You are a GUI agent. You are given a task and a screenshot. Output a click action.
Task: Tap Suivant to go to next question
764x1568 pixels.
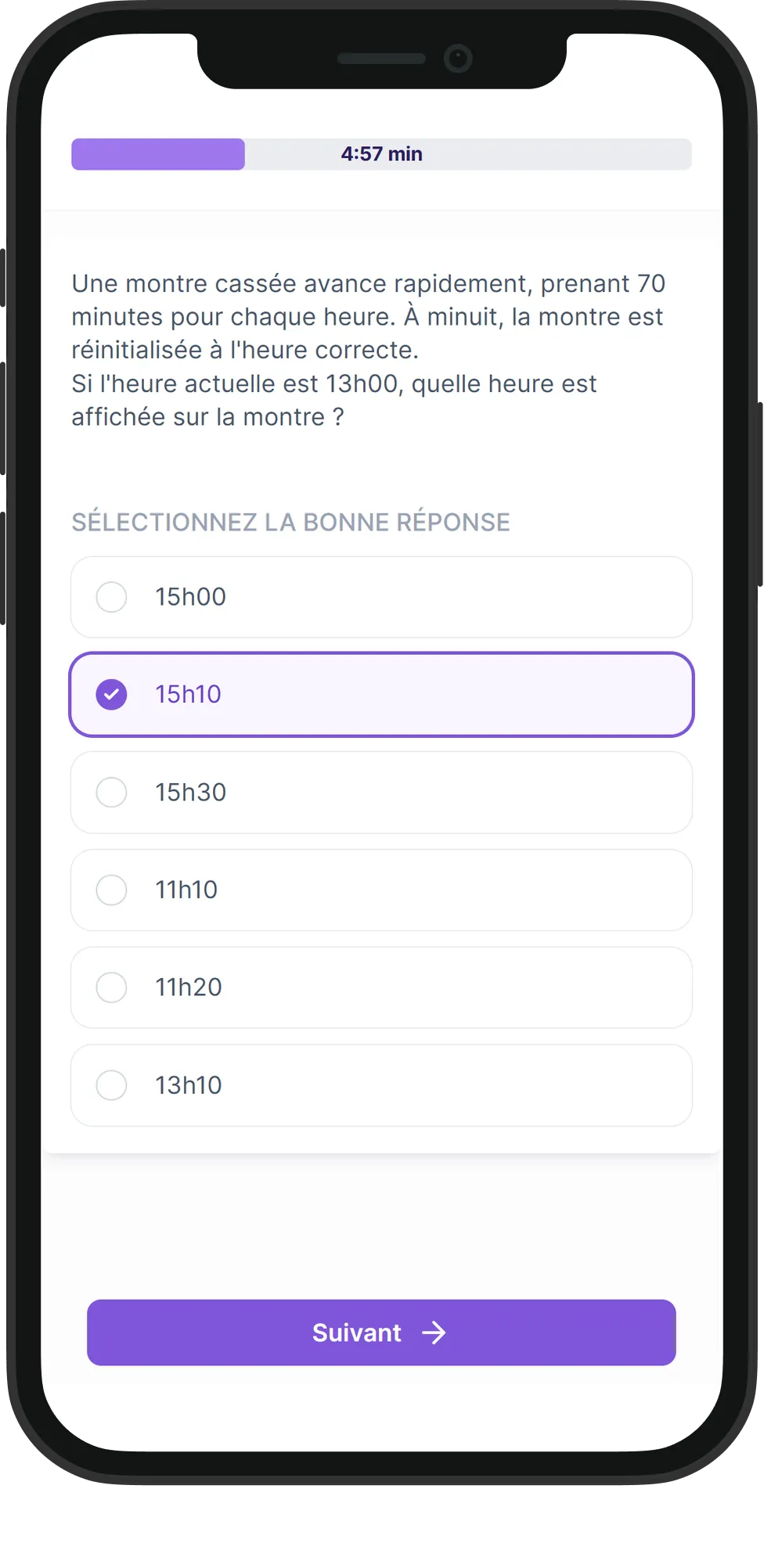click(x=381, y=1332)
